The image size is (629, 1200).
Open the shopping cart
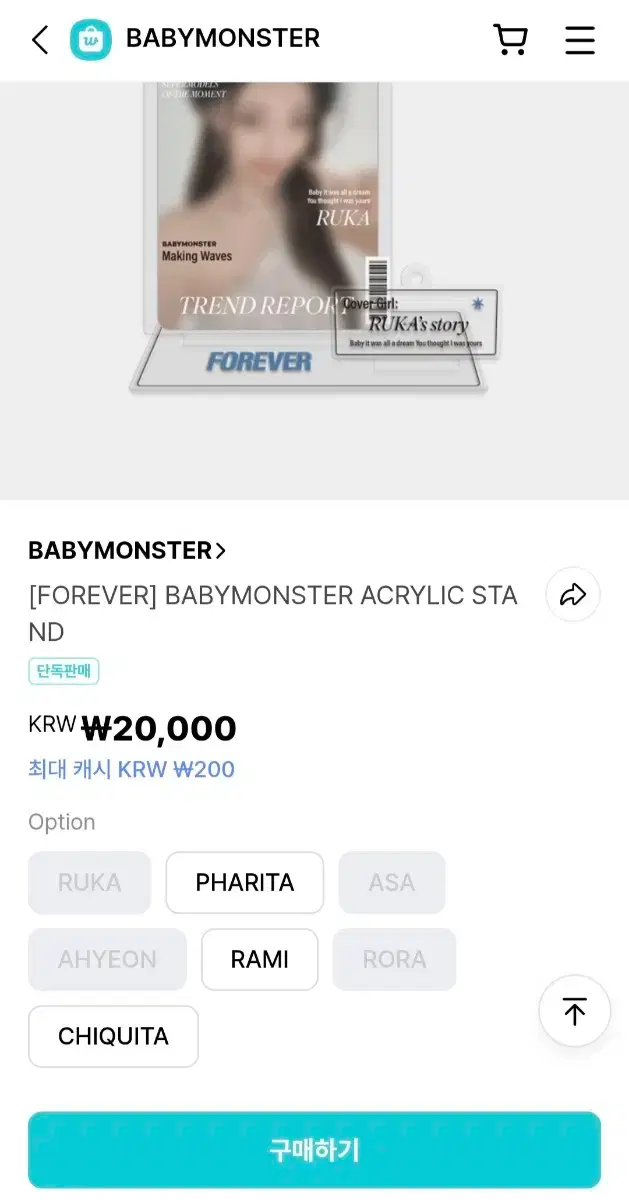coord(510,40)
